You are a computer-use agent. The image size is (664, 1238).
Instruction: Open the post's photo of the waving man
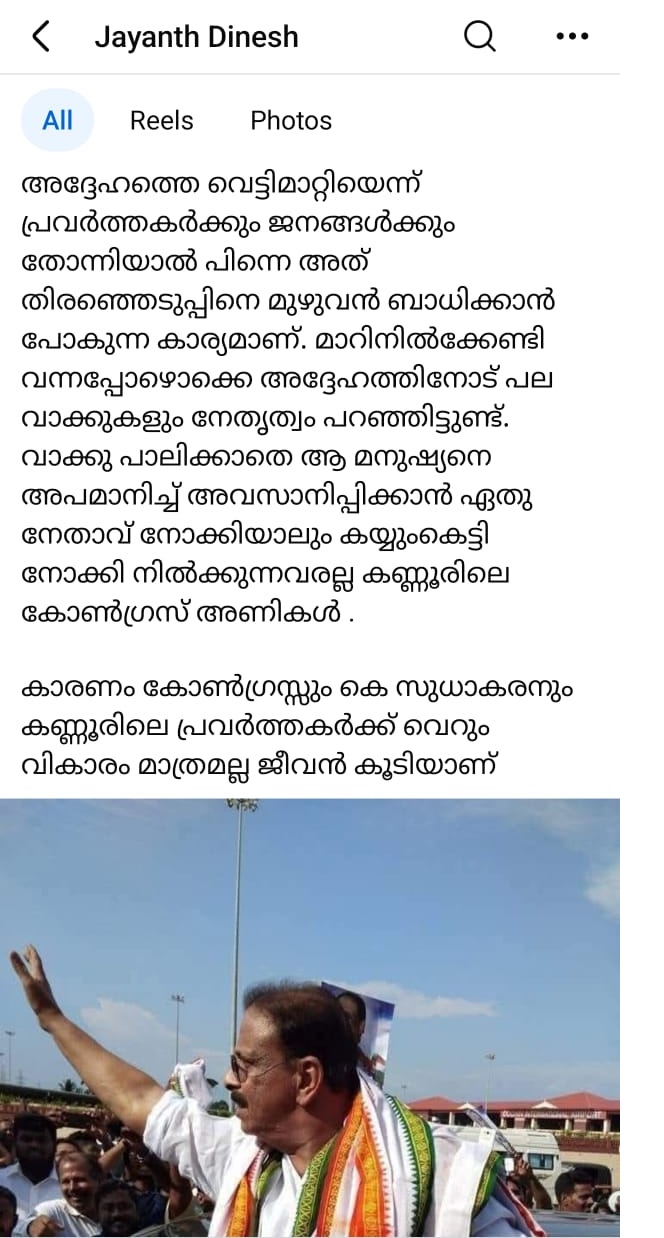tap(310, 1018)
